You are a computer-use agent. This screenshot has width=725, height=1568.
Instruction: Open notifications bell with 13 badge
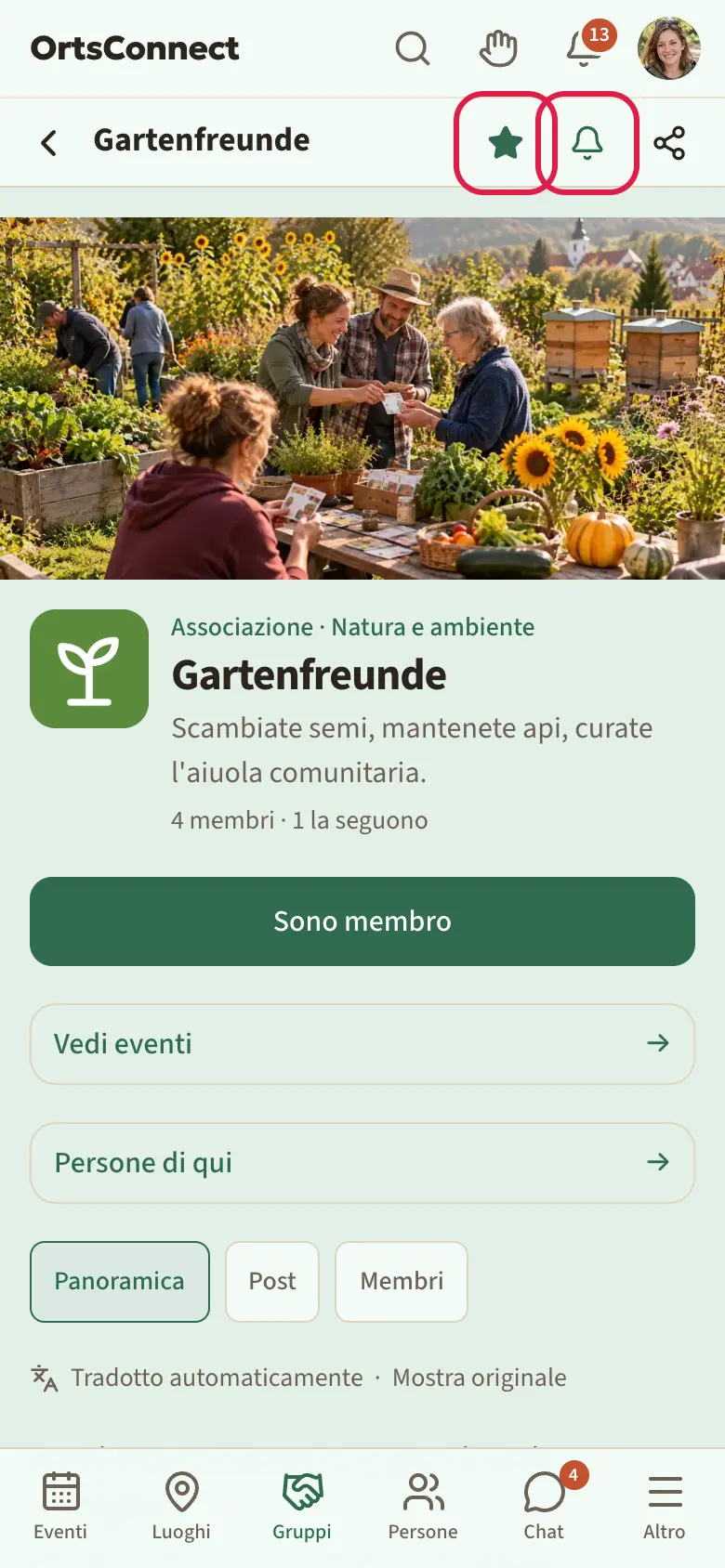click(x=586, y=46)
